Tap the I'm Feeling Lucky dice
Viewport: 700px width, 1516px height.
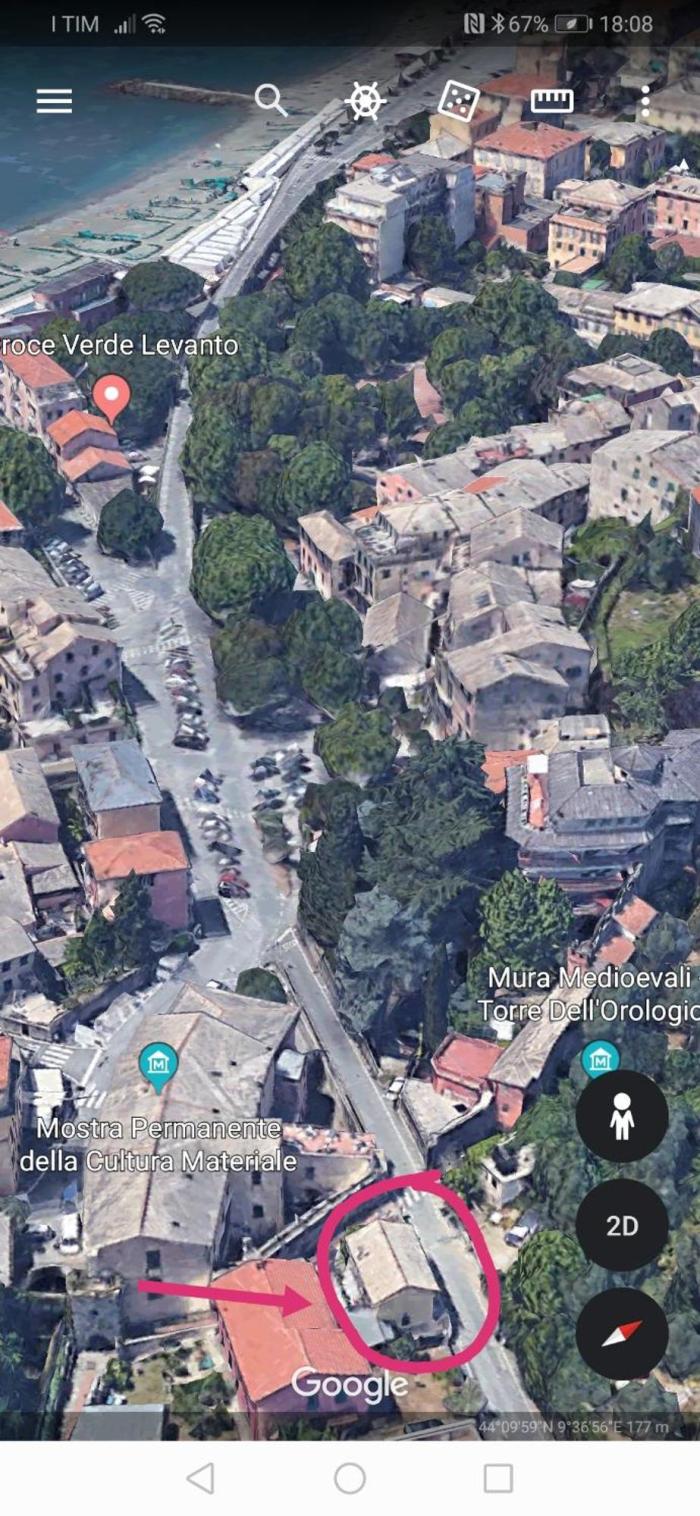[x=458, y=100]
